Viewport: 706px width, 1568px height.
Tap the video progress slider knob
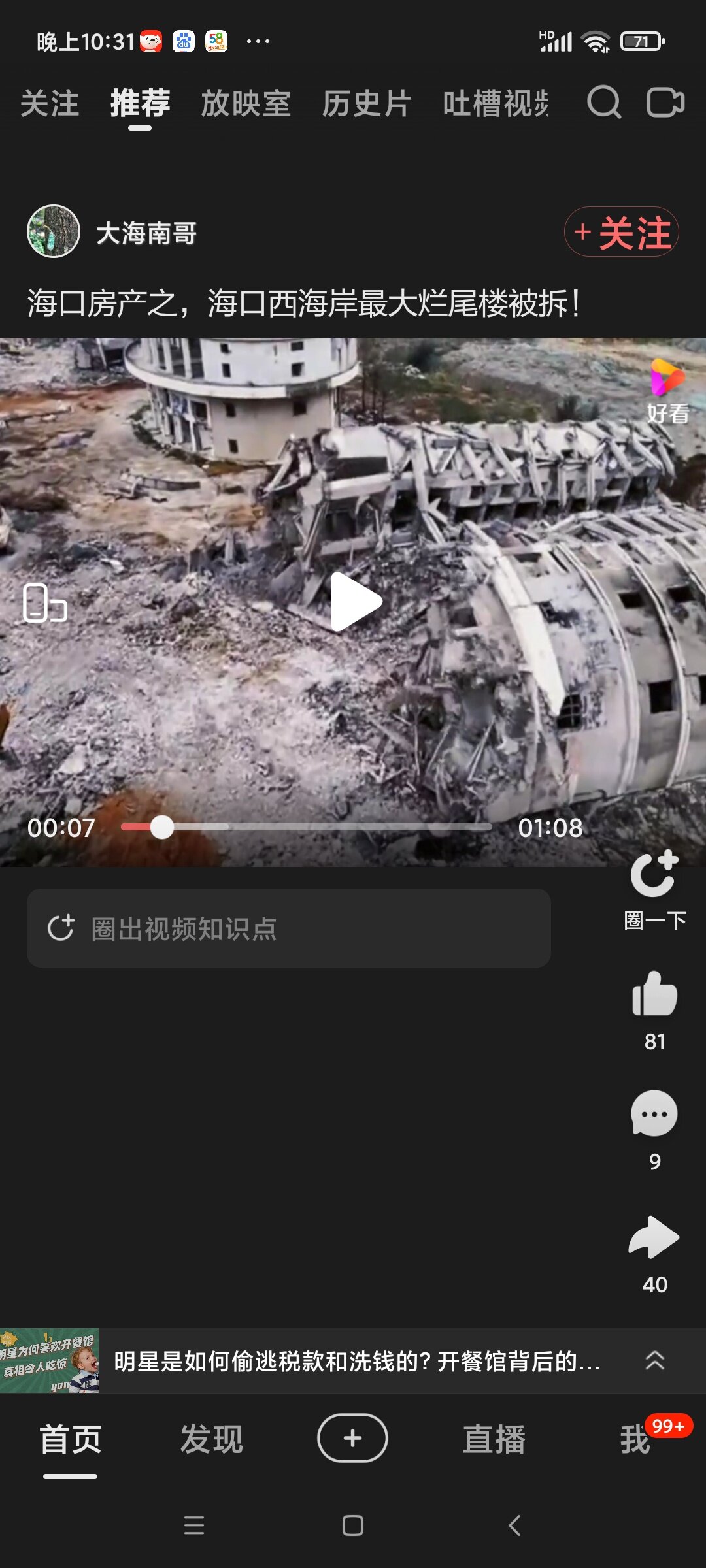coord(161,827)
